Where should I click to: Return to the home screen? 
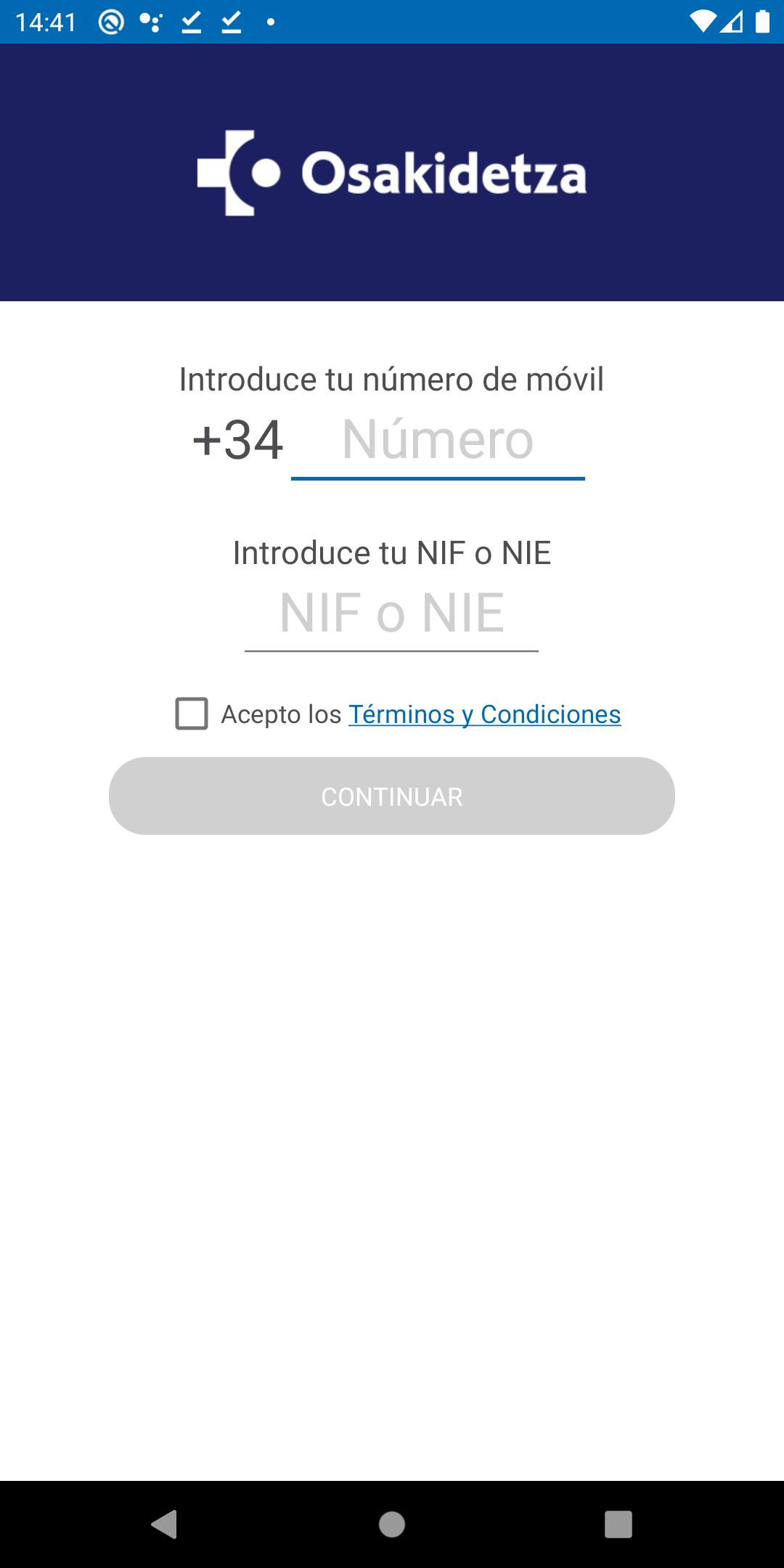pyautogui.click(x=392, y=1524)
